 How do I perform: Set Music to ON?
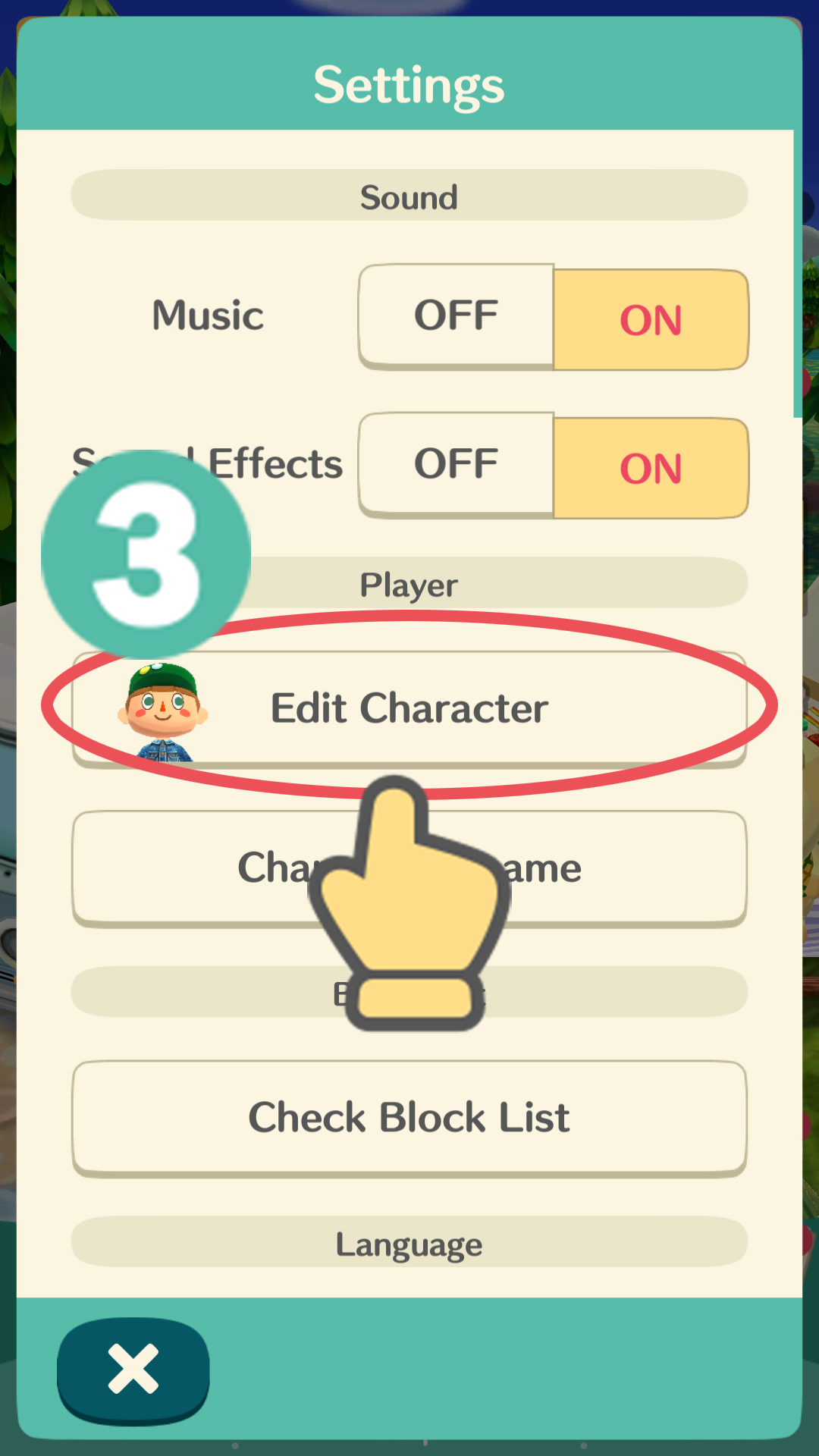click(651, 319)
